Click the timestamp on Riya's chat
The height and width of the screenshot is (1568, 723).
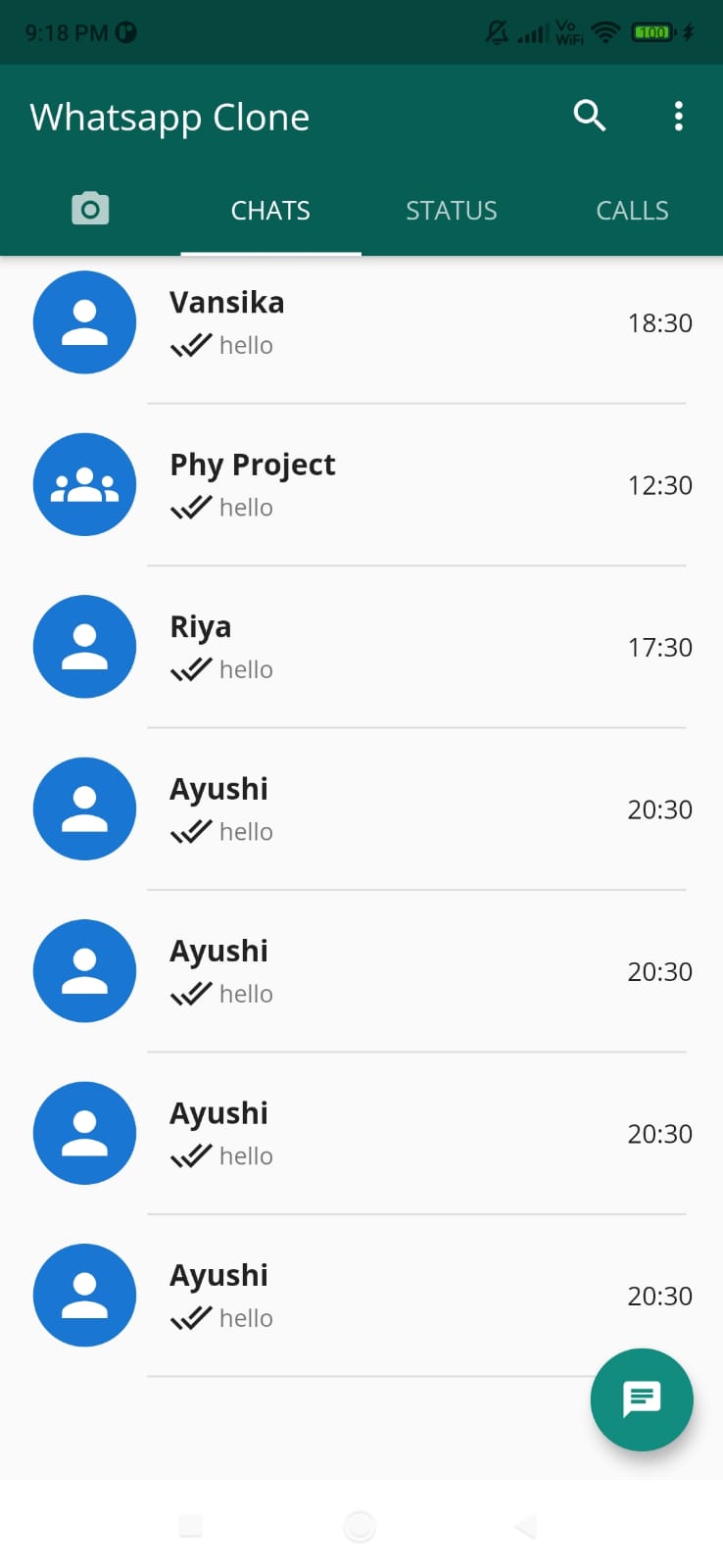coord(659,647)
